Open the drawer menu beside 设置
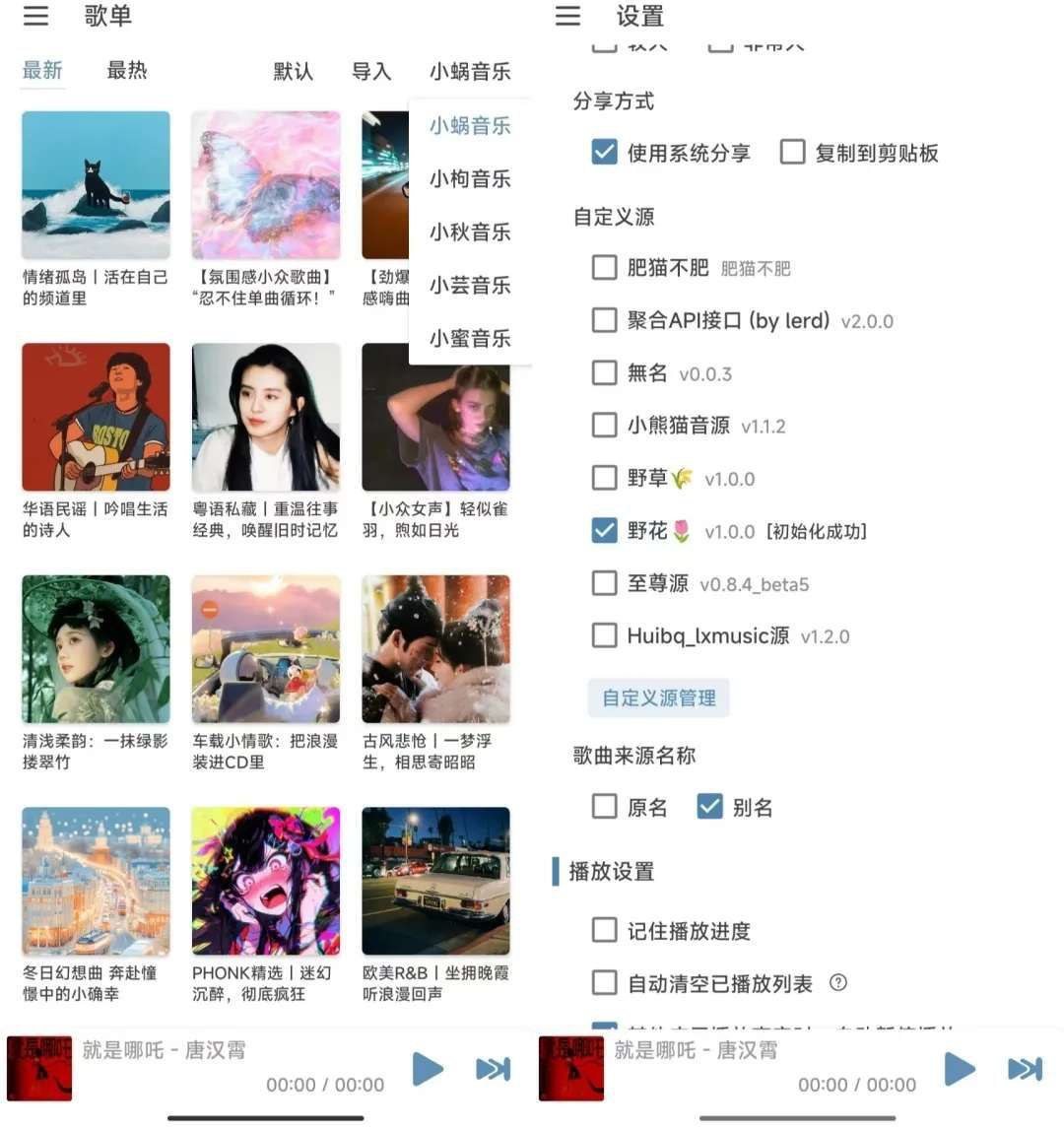 tap(567, 16)
